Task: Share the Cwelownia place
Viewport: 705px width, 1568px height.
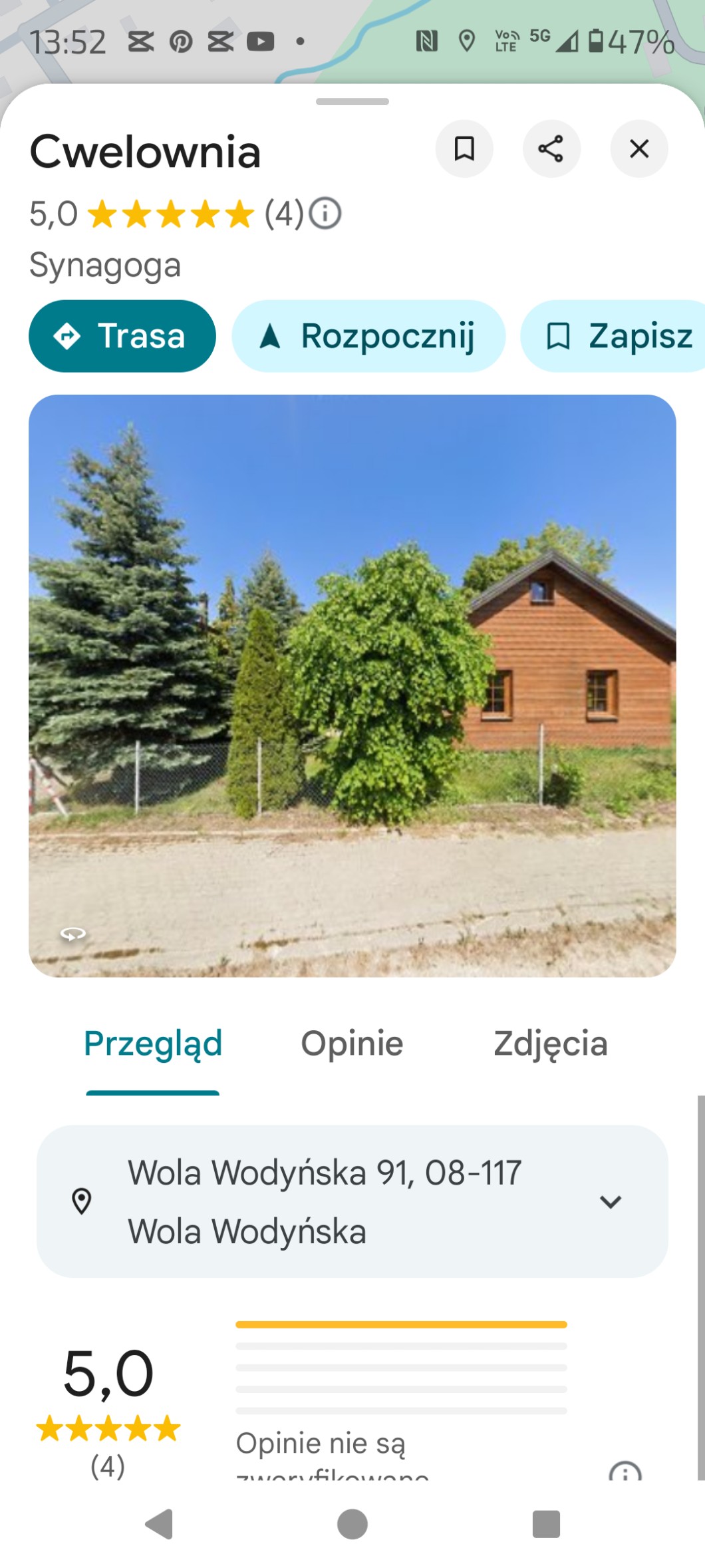Action: tap(551, 148)
